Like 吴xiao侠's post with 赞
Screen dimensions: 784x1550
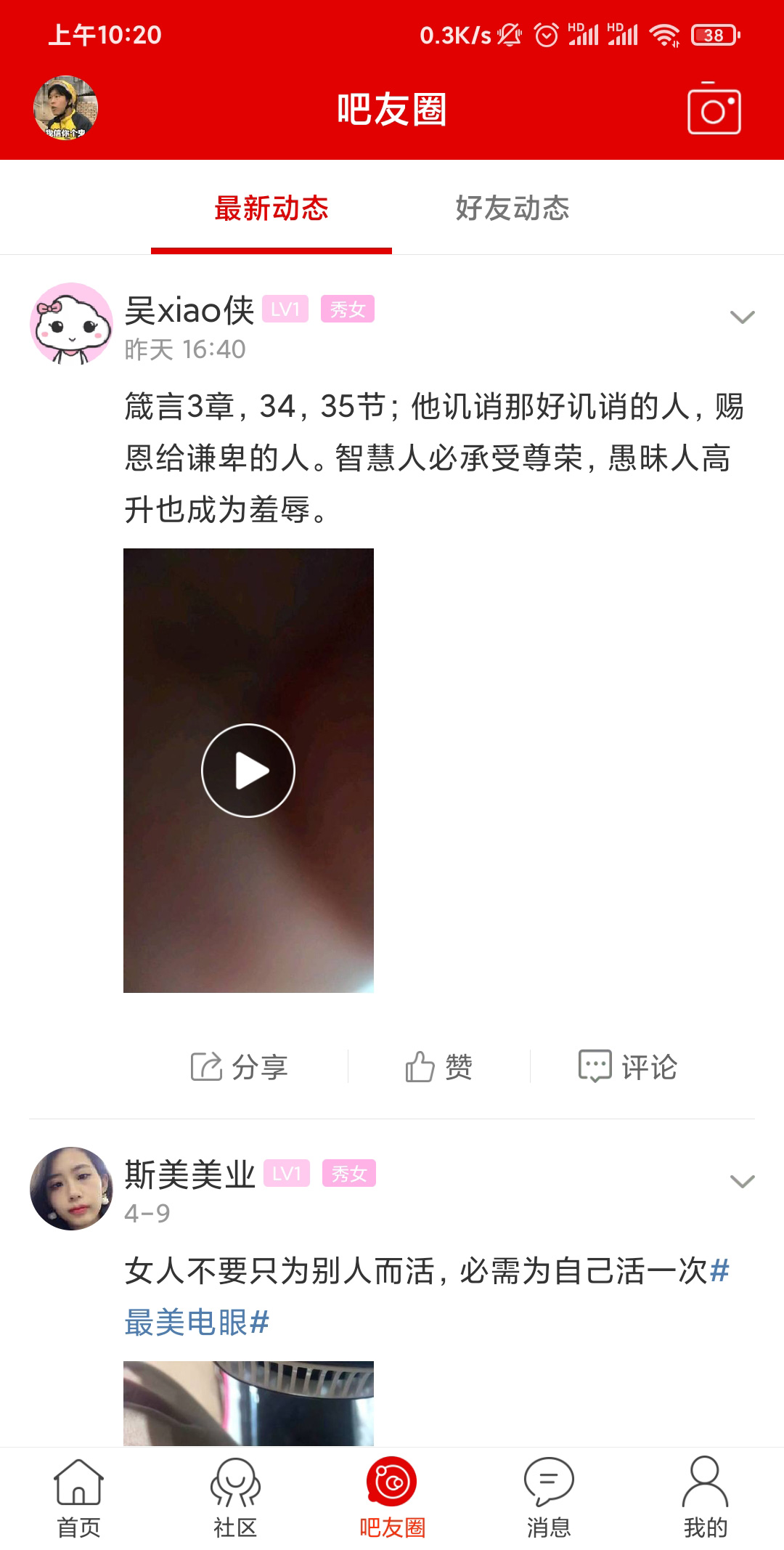coord(438,1067)
